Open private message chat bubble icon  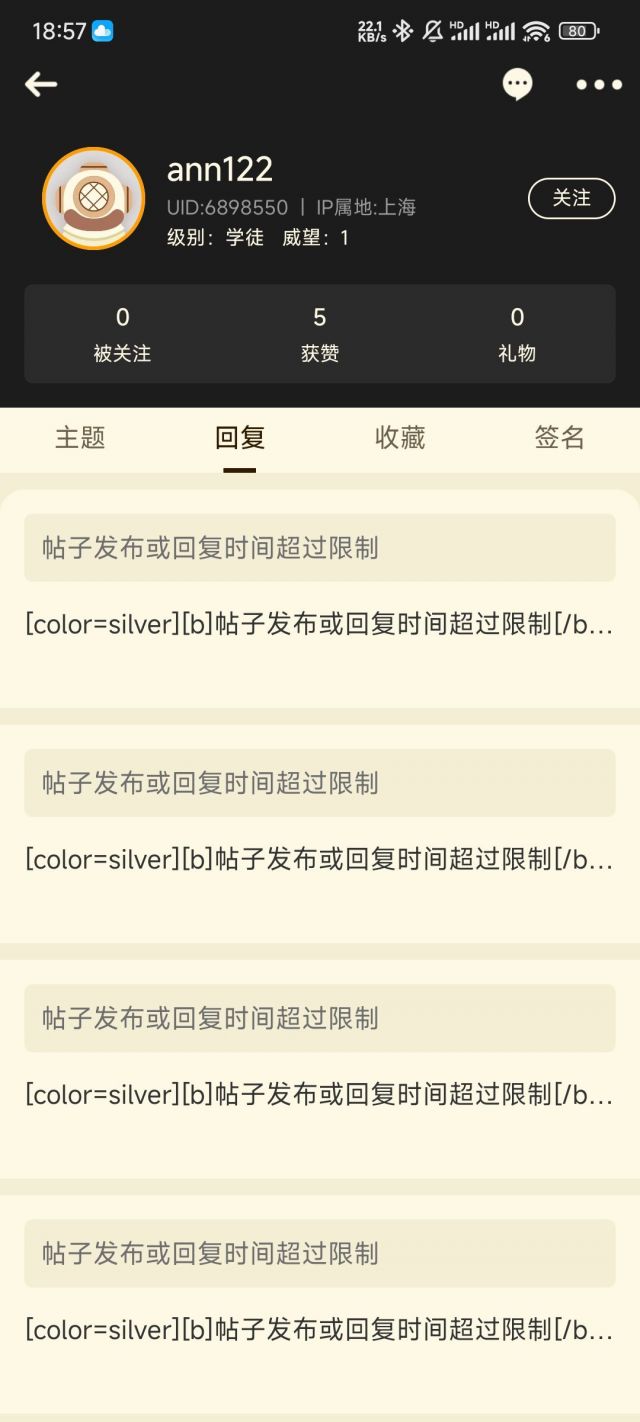[517, 85]
